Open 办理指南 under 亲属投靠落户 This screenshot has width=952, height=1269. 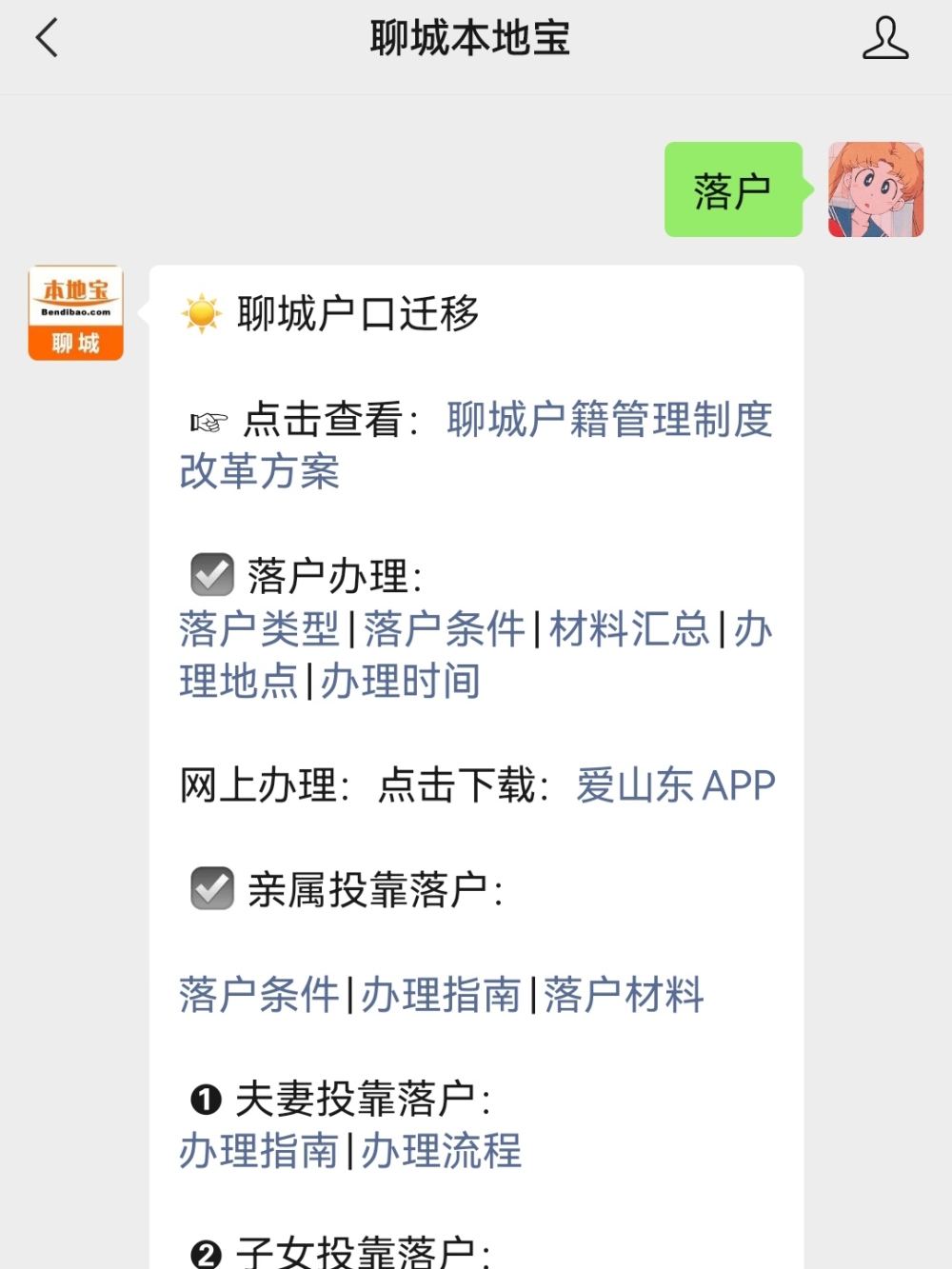[x=440, y=995]
